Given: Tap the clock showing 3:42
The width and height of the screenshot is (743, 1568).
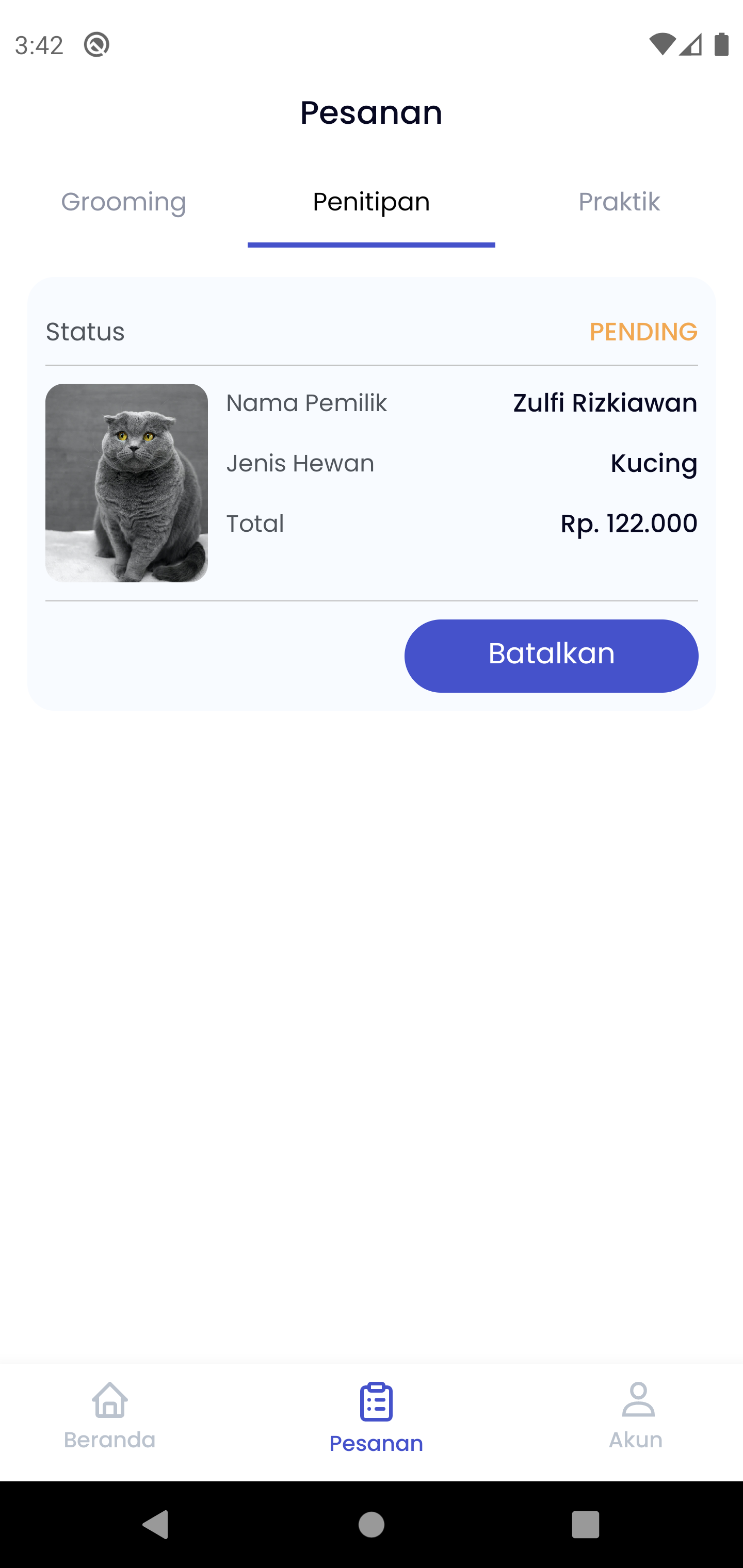Looking at the screenshot, I should tap(38, 44).
